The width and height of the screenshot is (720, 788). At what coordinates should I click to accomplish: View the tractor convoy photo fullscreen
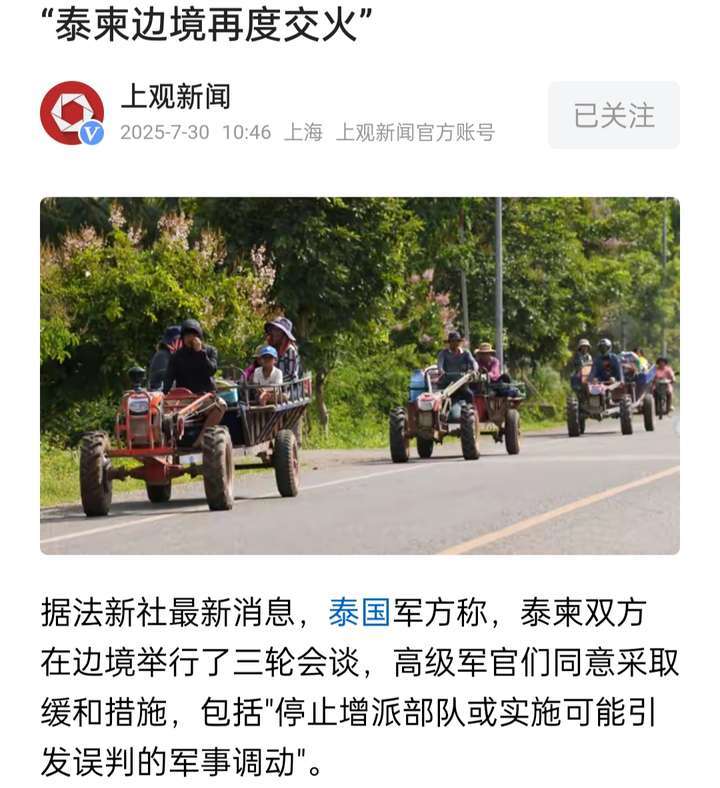(x=360, y=375)
